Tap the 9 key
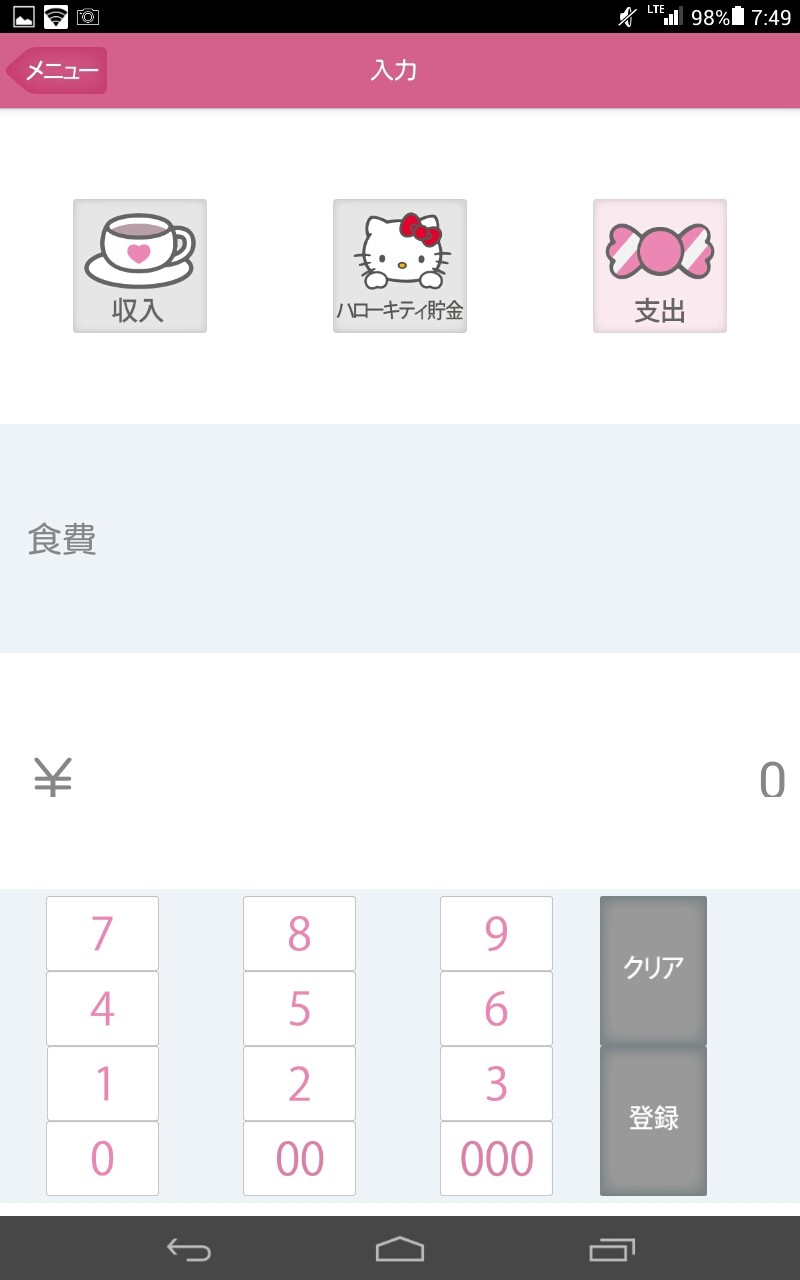 click(x=496, y=933)
